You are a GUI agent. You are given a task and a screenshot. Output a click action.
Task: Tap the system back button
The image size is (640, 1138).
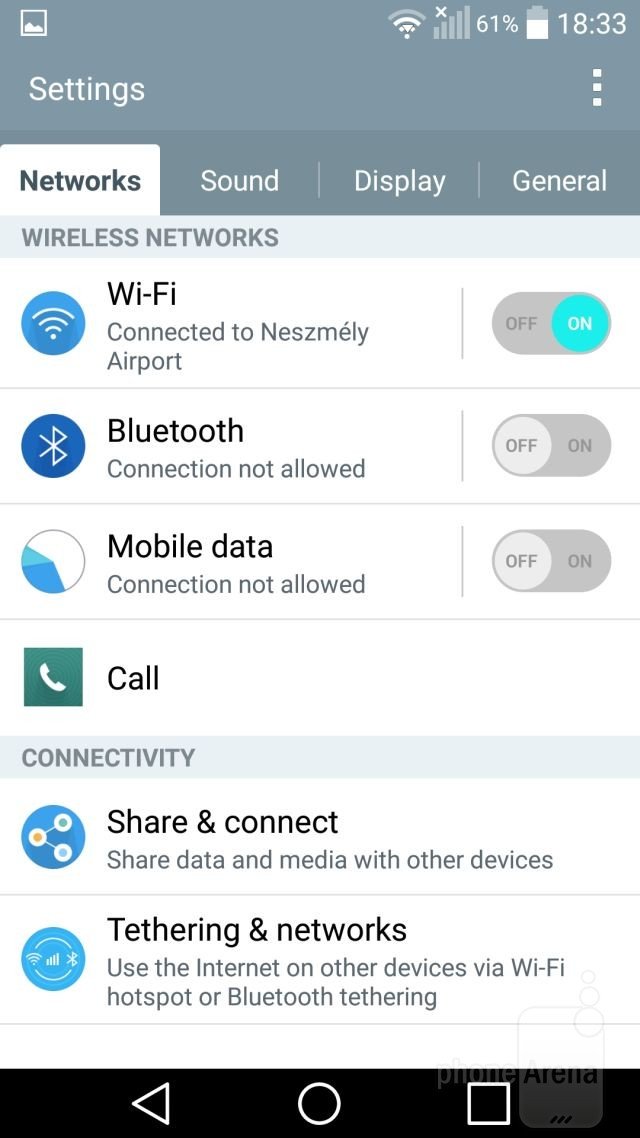[151, 1103]
